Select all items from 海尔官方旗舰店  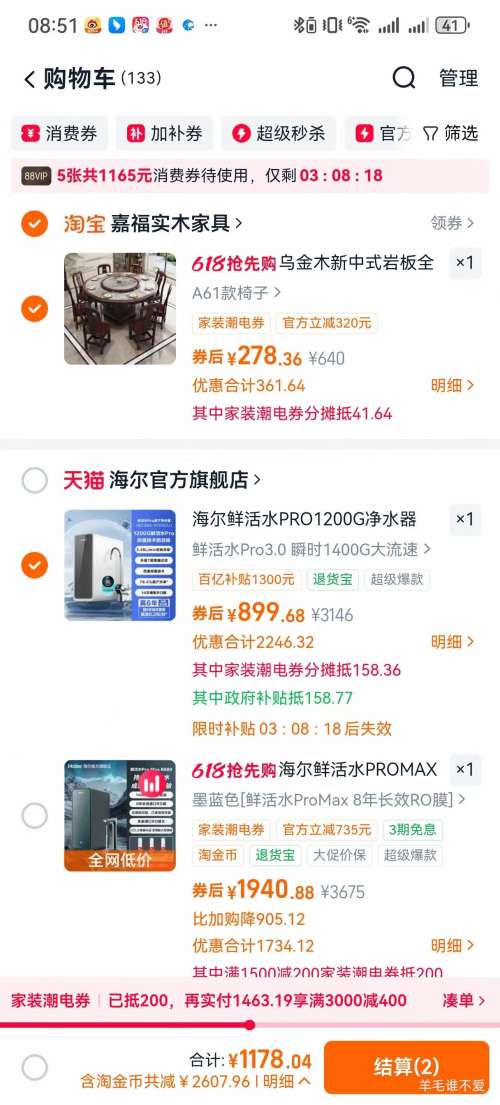coord(35,481)
